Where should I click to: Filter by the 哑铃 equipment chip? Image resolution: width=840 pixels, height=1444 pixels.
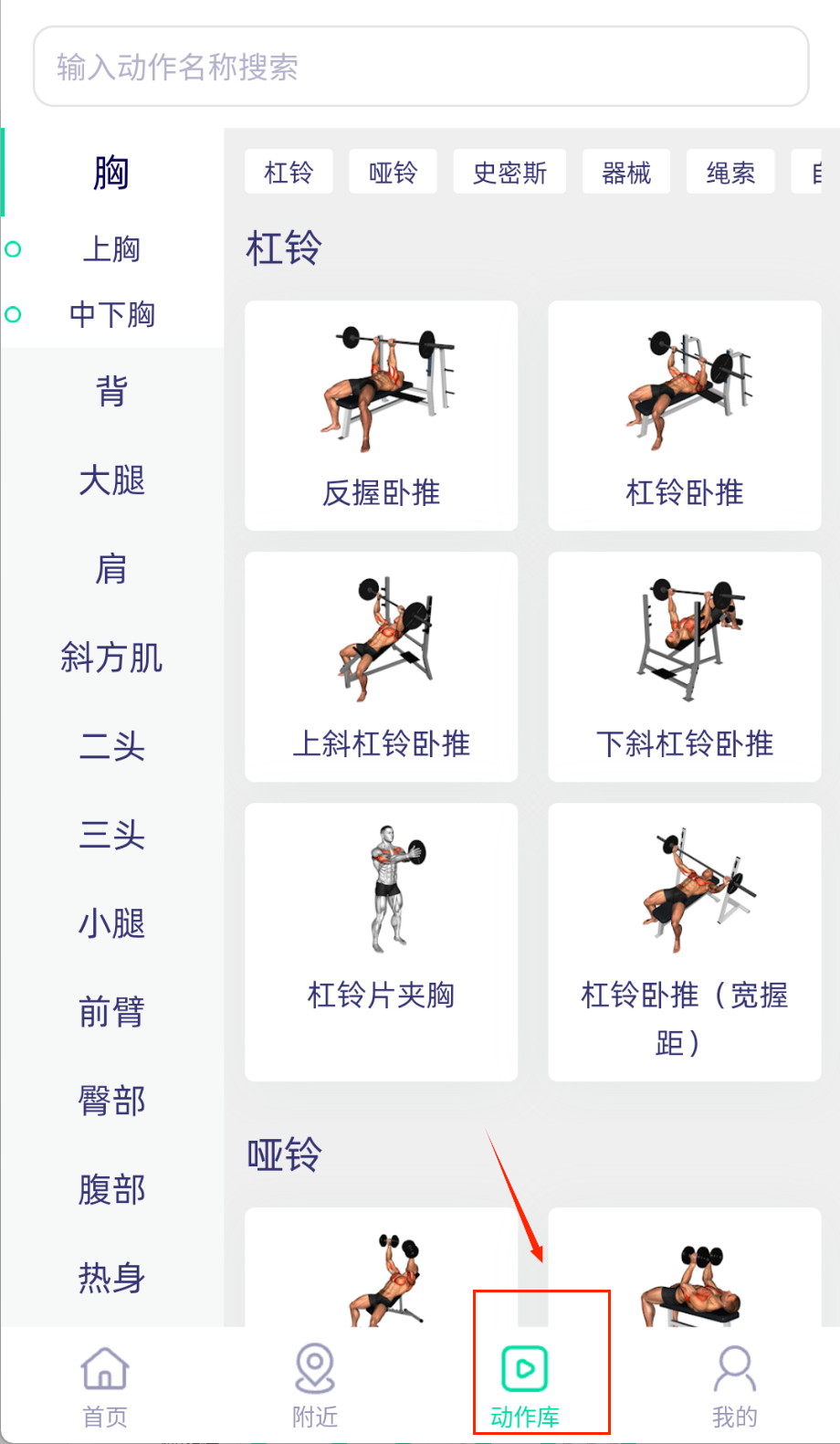point(393,172)
